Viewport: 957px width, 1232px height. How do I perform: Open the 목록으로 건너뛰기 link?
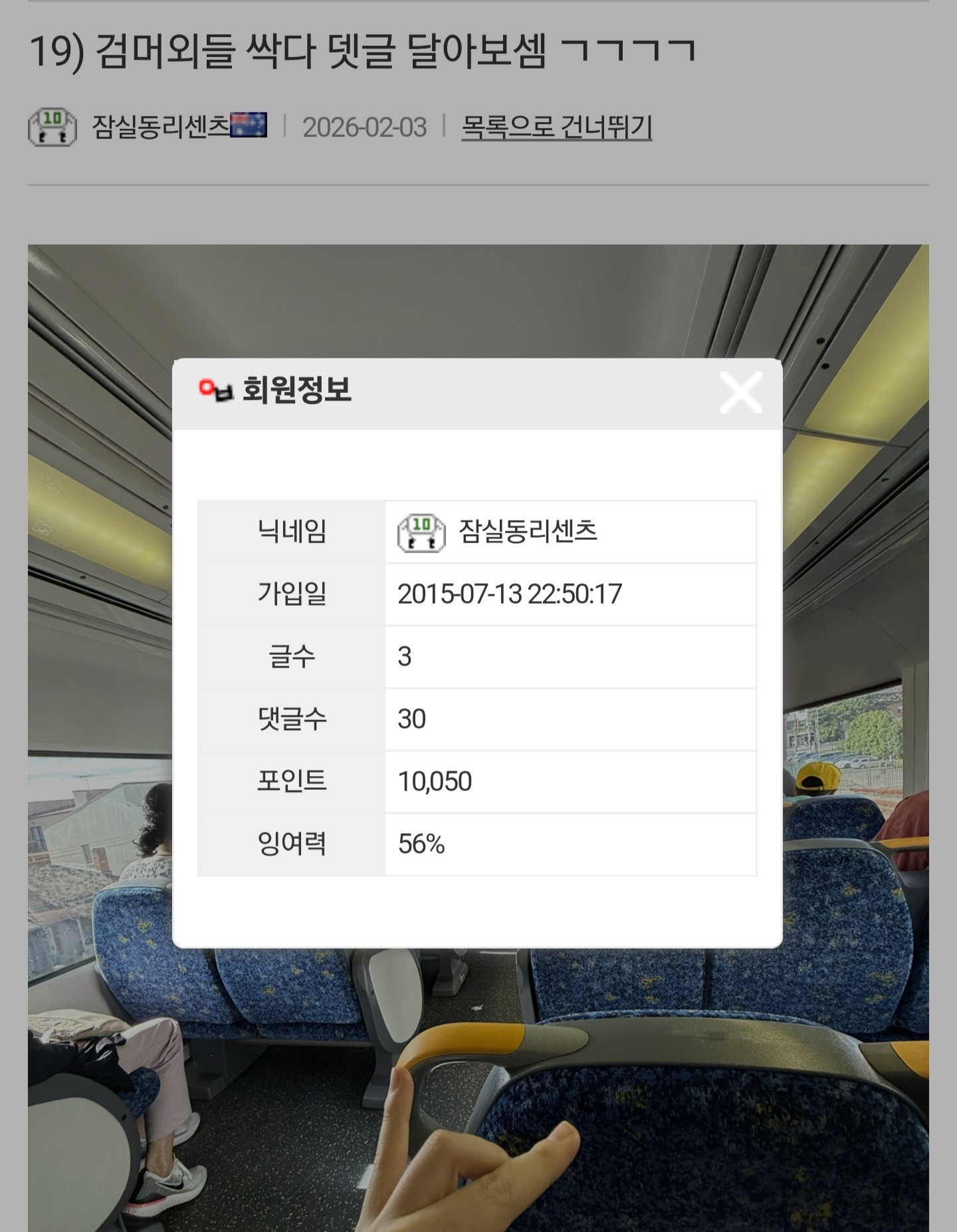[x=556, y=127]
